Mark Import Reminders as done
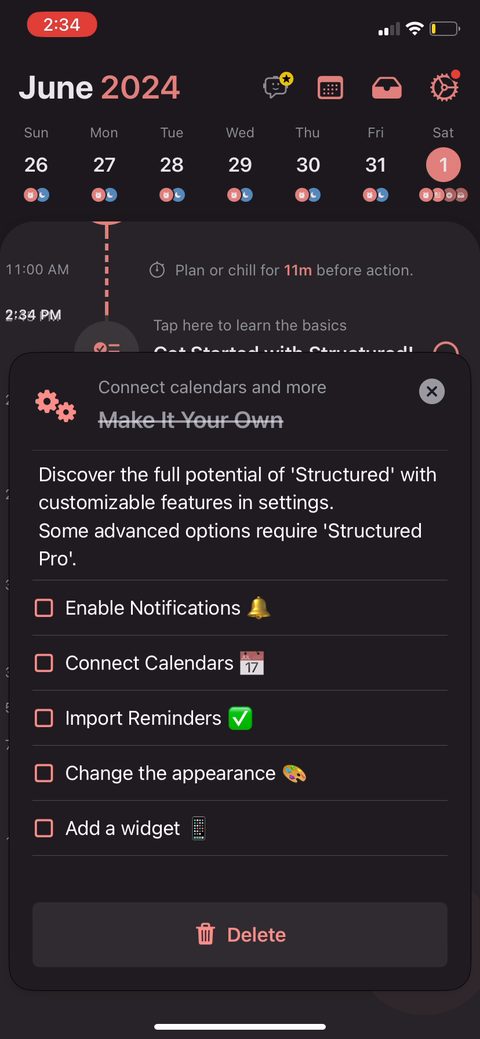This screenshot has height=1039, width=480. coord(44,718)
